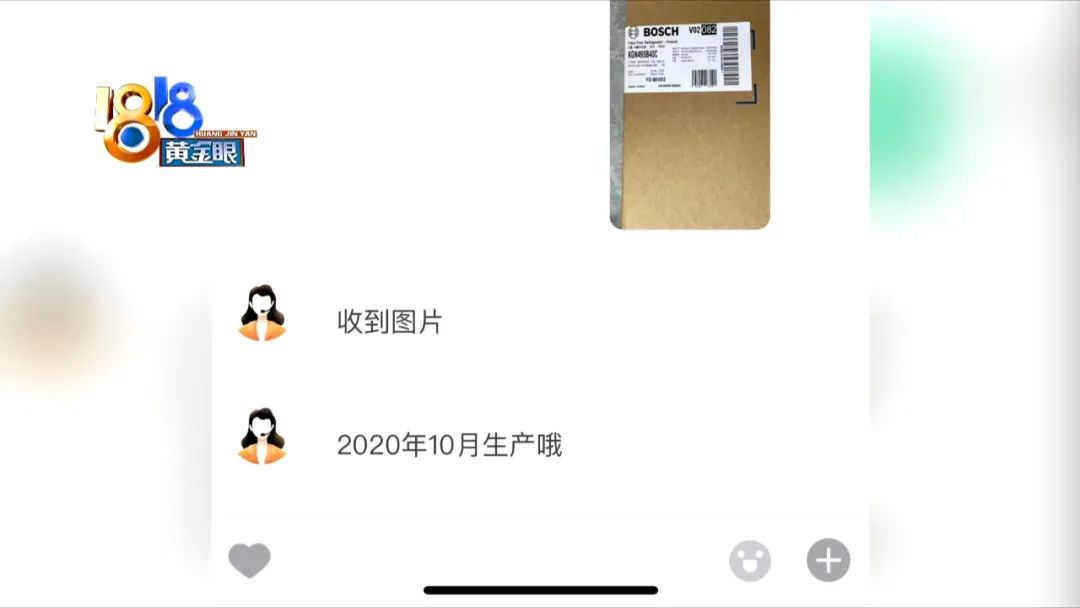Open the emoji picker

pyautogui.click(x=750, y=560)
